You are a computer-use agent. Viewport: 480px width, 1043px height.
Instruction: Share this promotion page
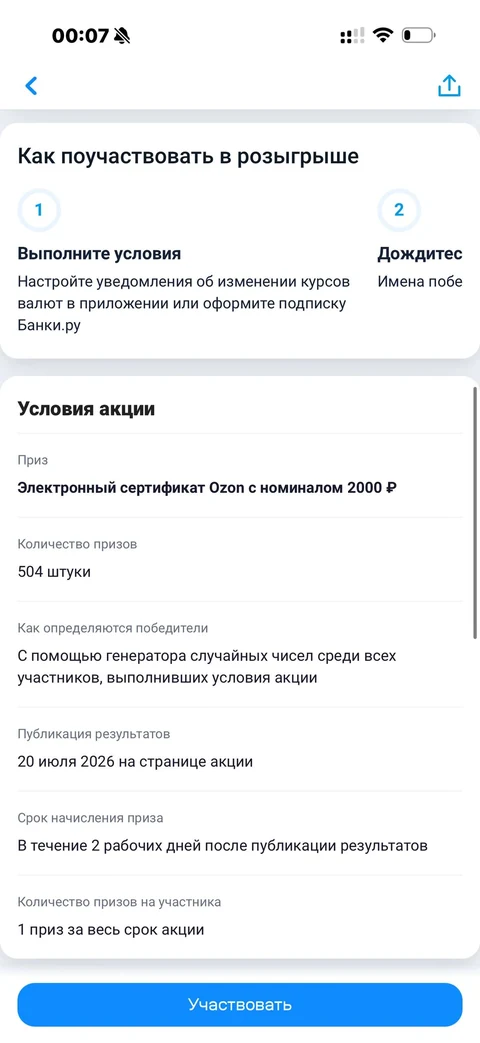(x=449, y=86)
